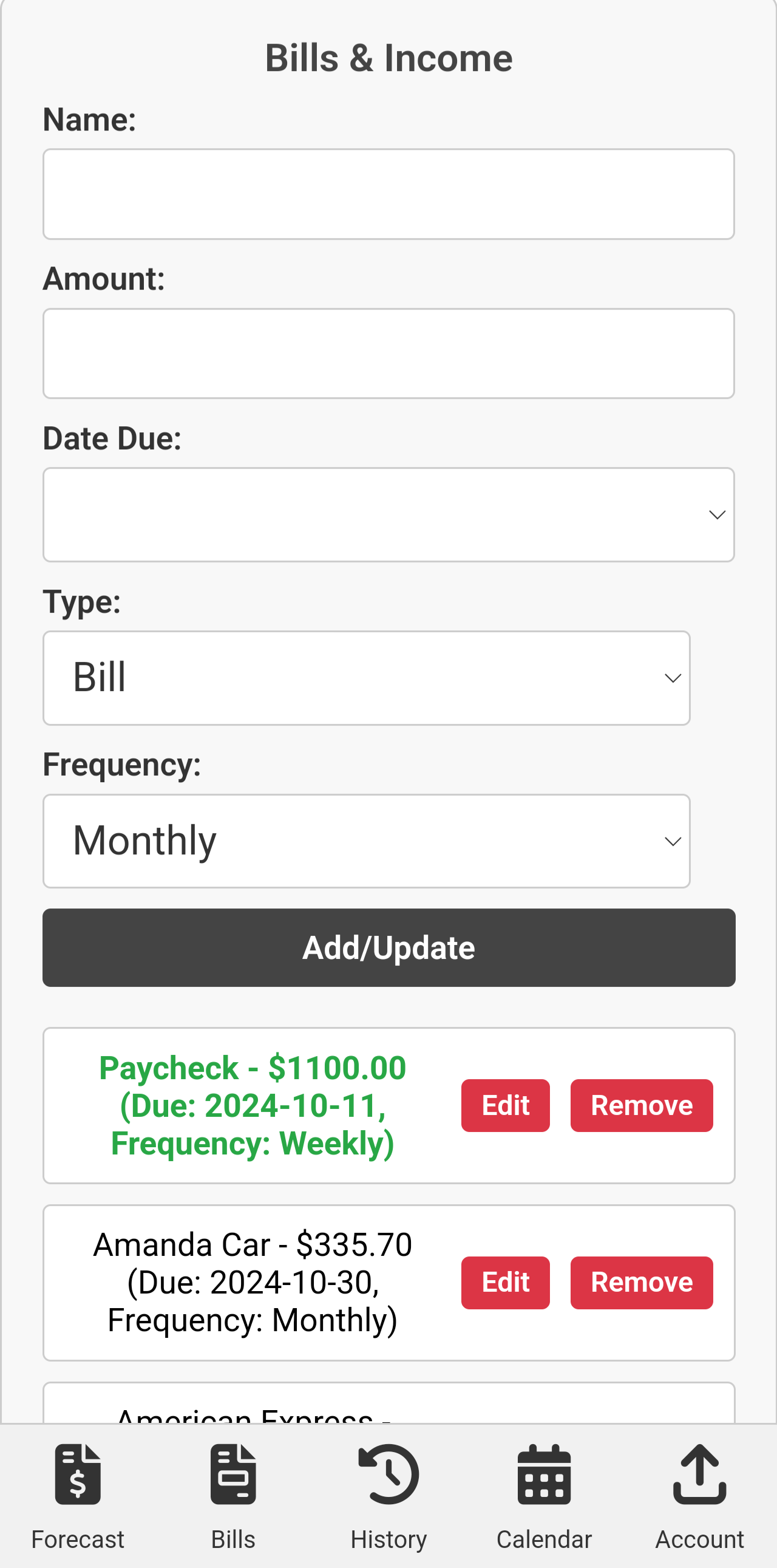
Task: Edit the Paycheck income entry
Action: (505, 1105)
